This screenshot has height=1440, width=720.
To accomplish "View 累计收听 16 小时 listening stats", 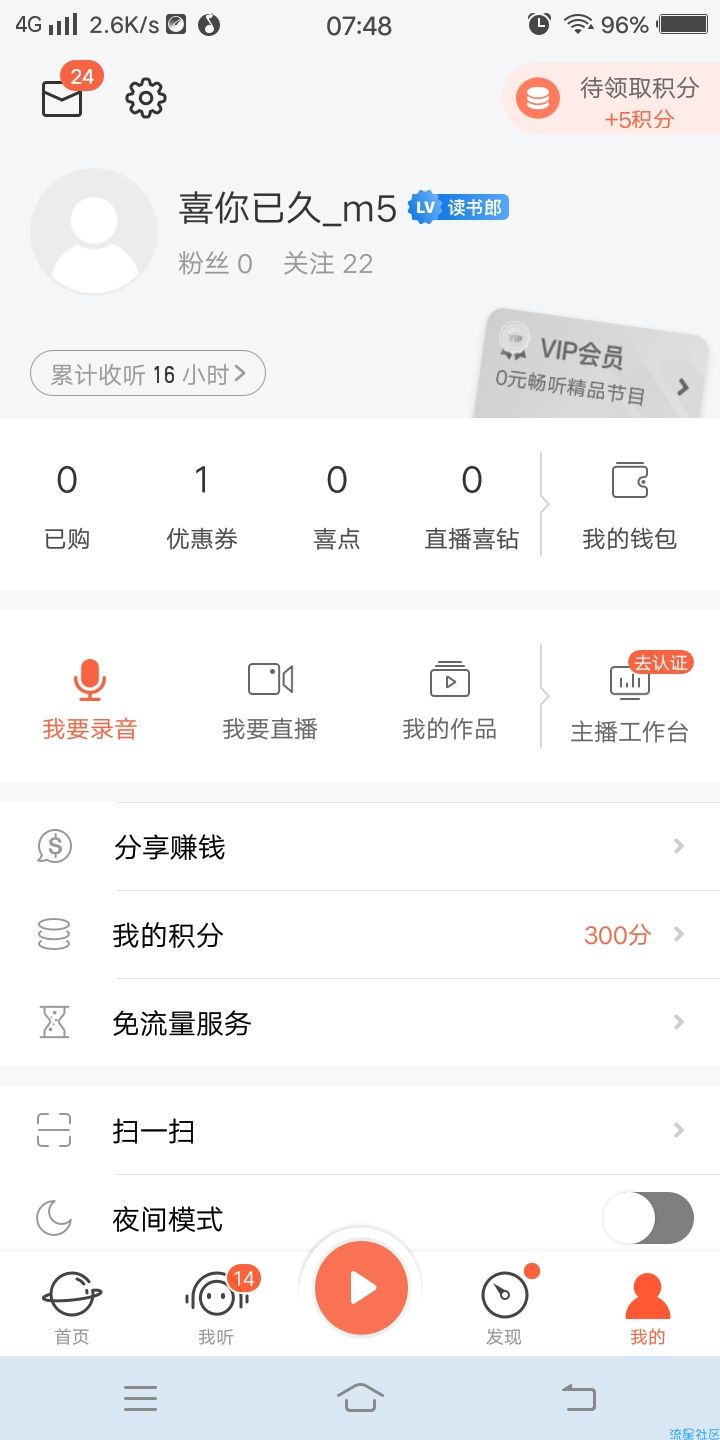I will tap(148, 374).
